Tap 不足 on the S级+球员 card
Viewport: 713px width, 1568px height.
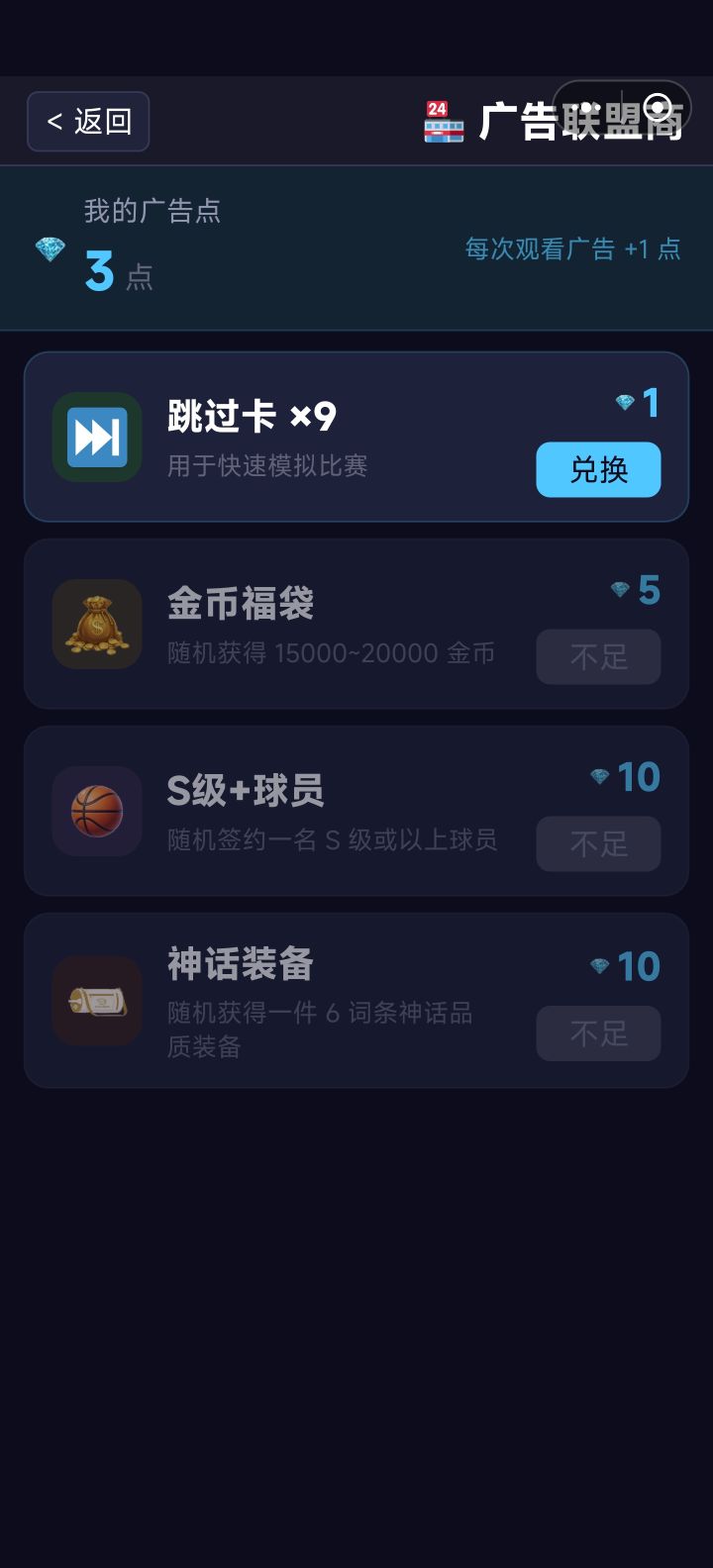pos(598,843)
